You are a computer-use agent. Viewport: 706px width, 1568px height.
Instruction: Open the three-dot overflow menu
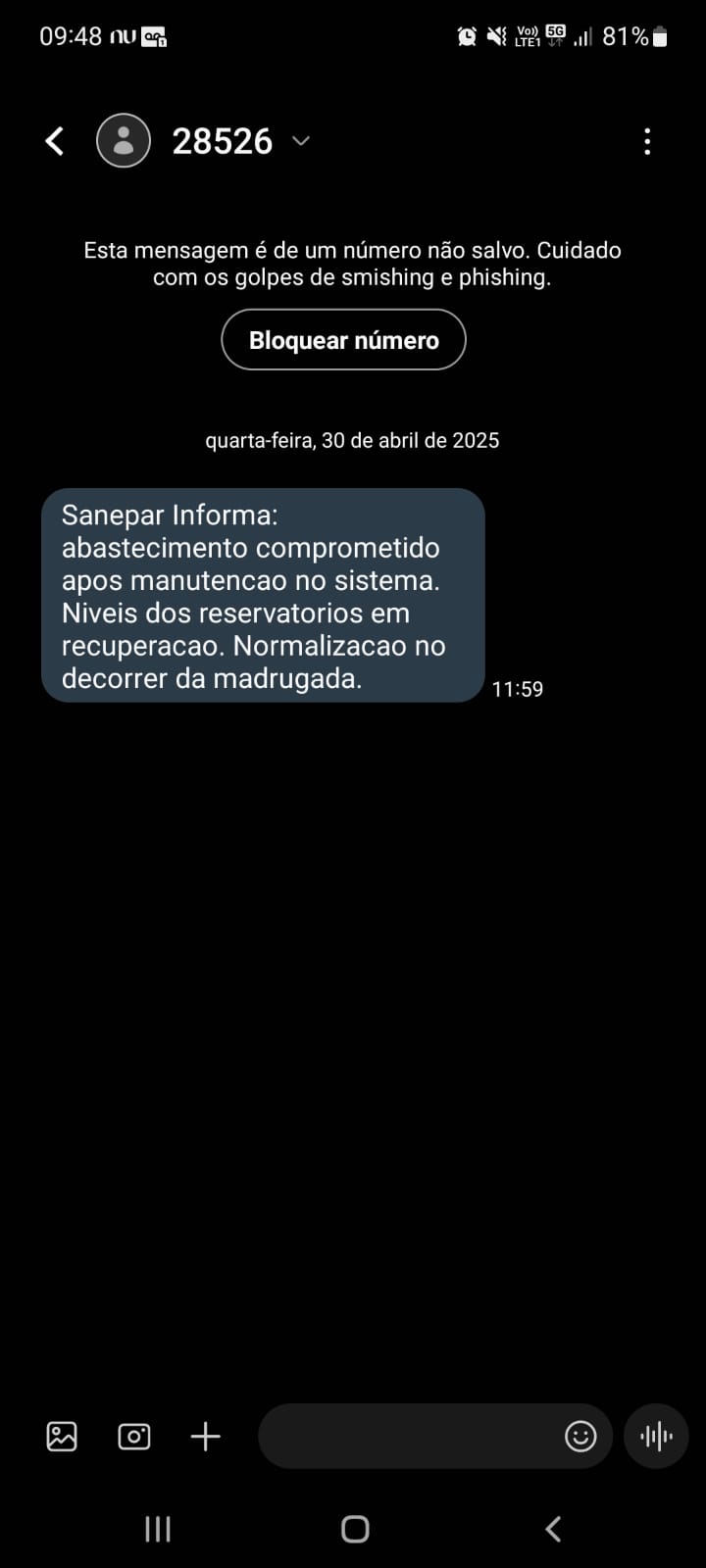[x=647, y=141]
